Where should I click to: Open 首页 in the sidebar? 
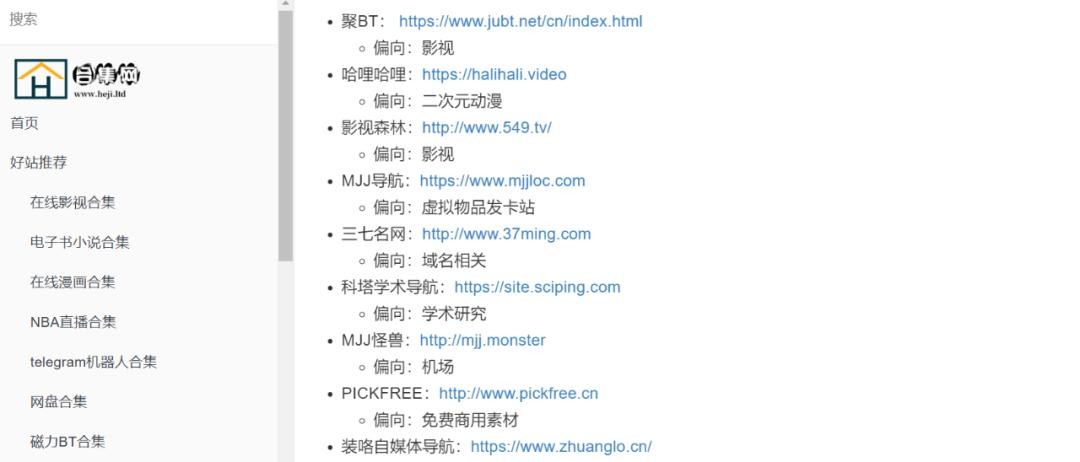tap(25, 123)
